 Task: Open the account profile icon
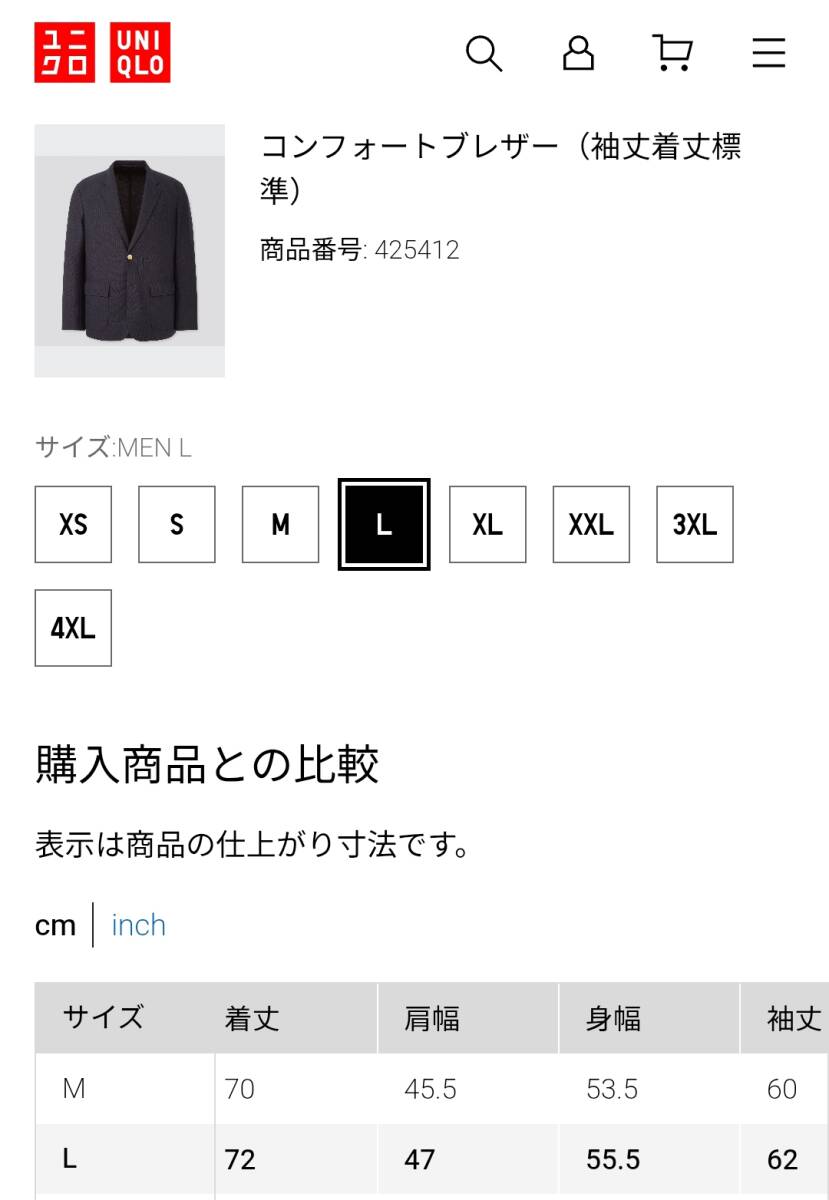(x=578, y=53)
